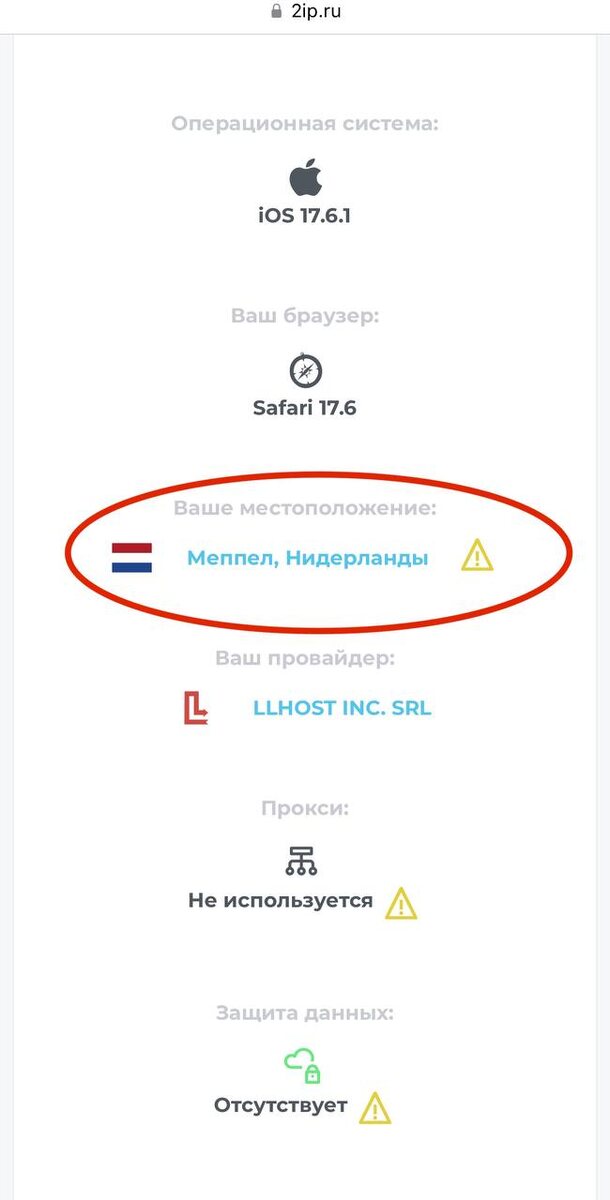Tap the 2ip.ru address bar
610x1200 pixels.
(305, 12)
